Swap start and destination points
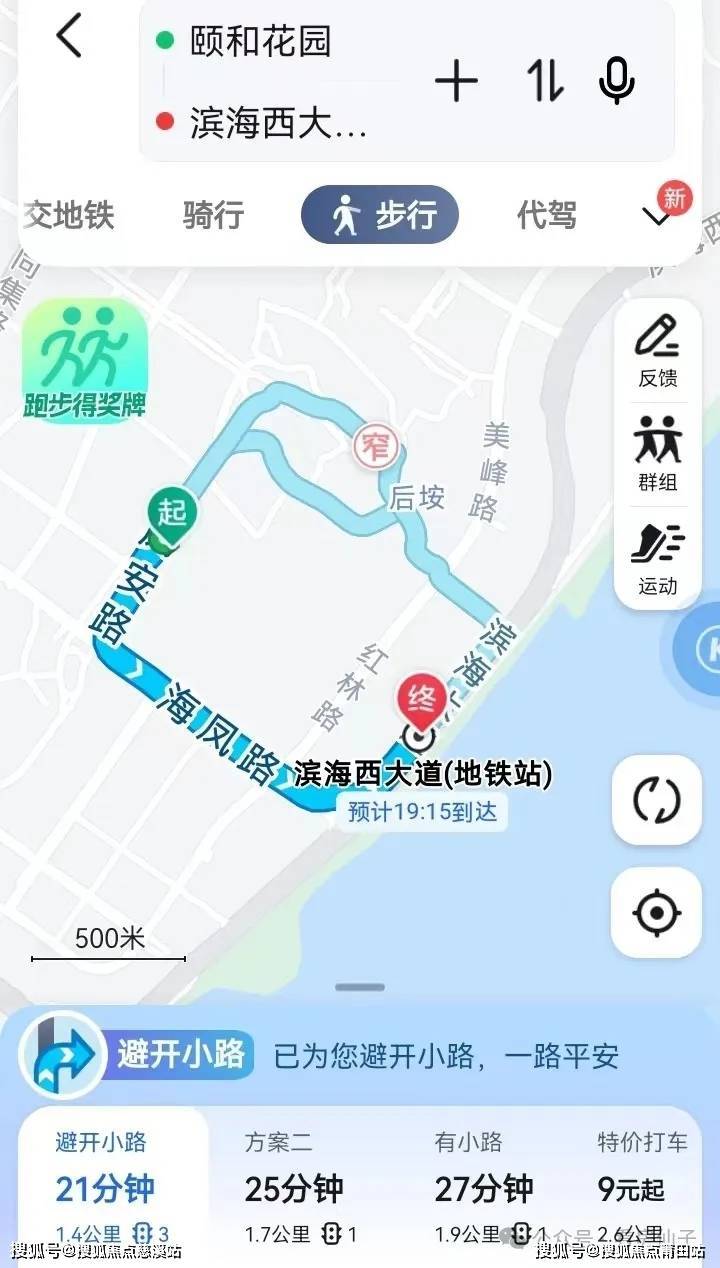The height and width of the screenshot is (1268, 720). pyautogui.click(x=545, y=81)
